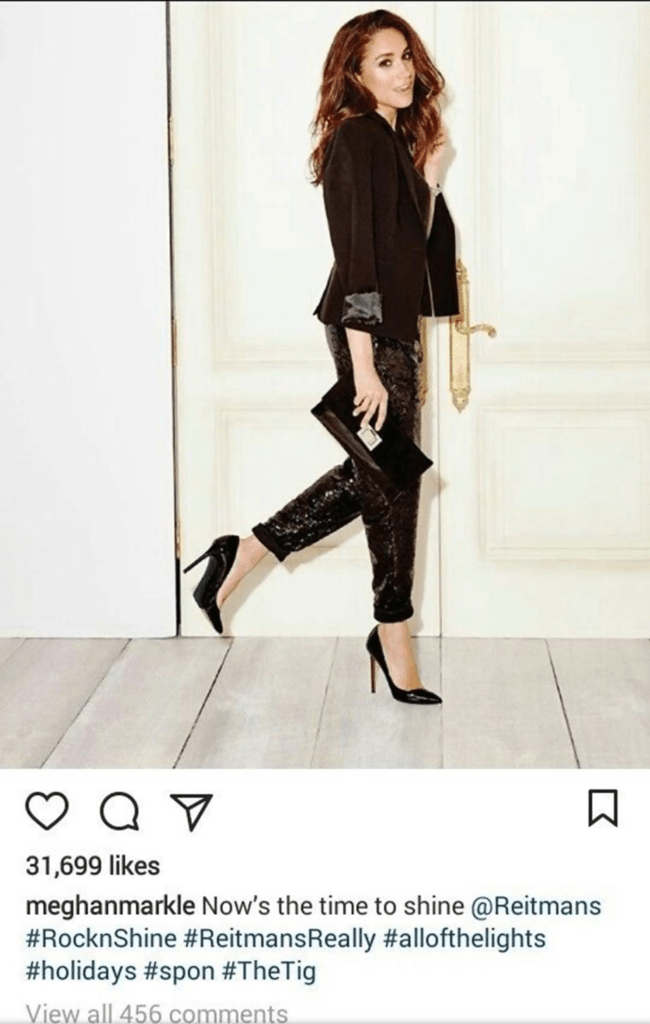
Task: Open the #allofthelights hashtag
Action: [468, 941]
